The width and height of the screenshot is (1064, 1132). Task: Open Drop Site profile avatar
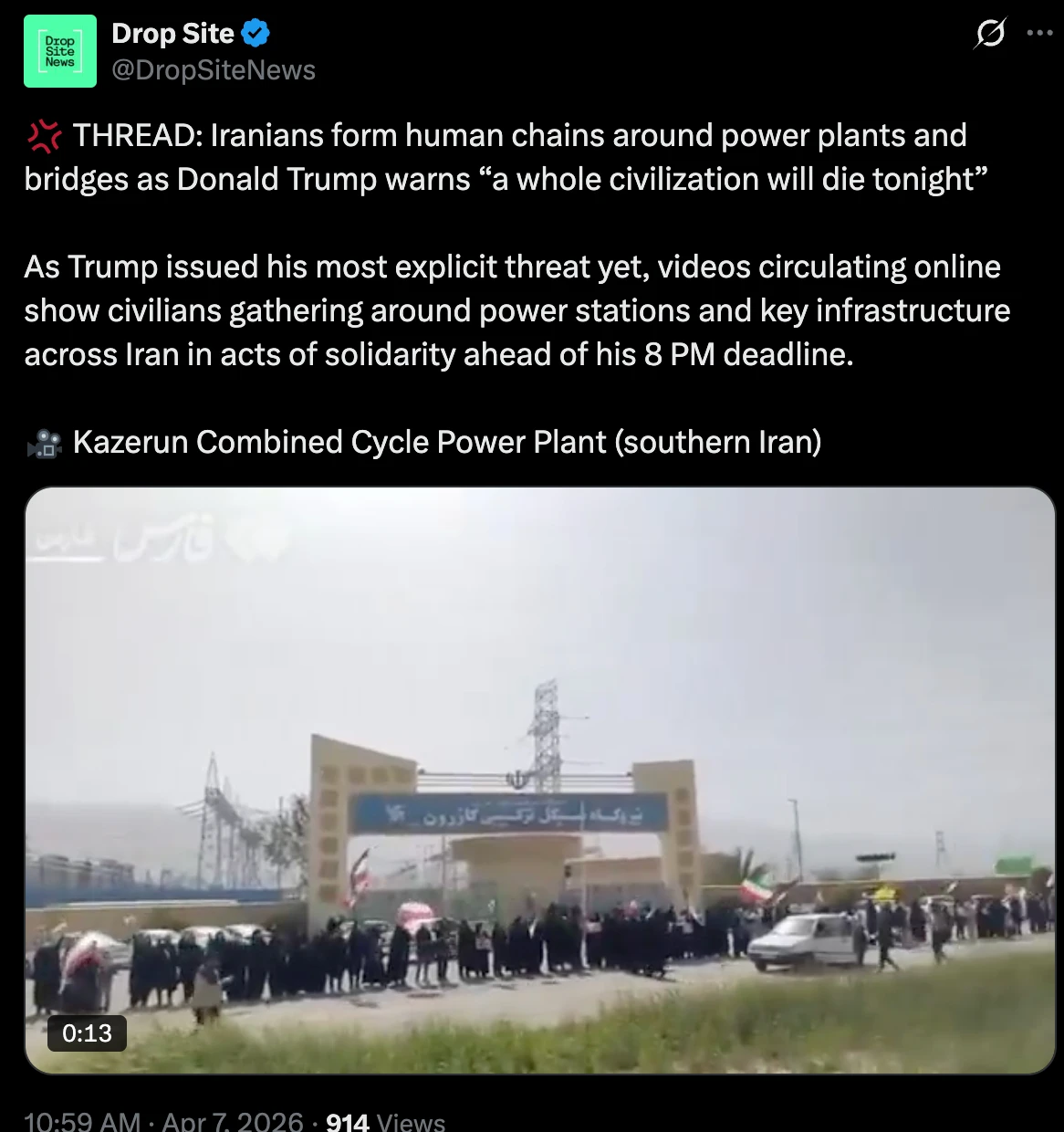point(60,51)
